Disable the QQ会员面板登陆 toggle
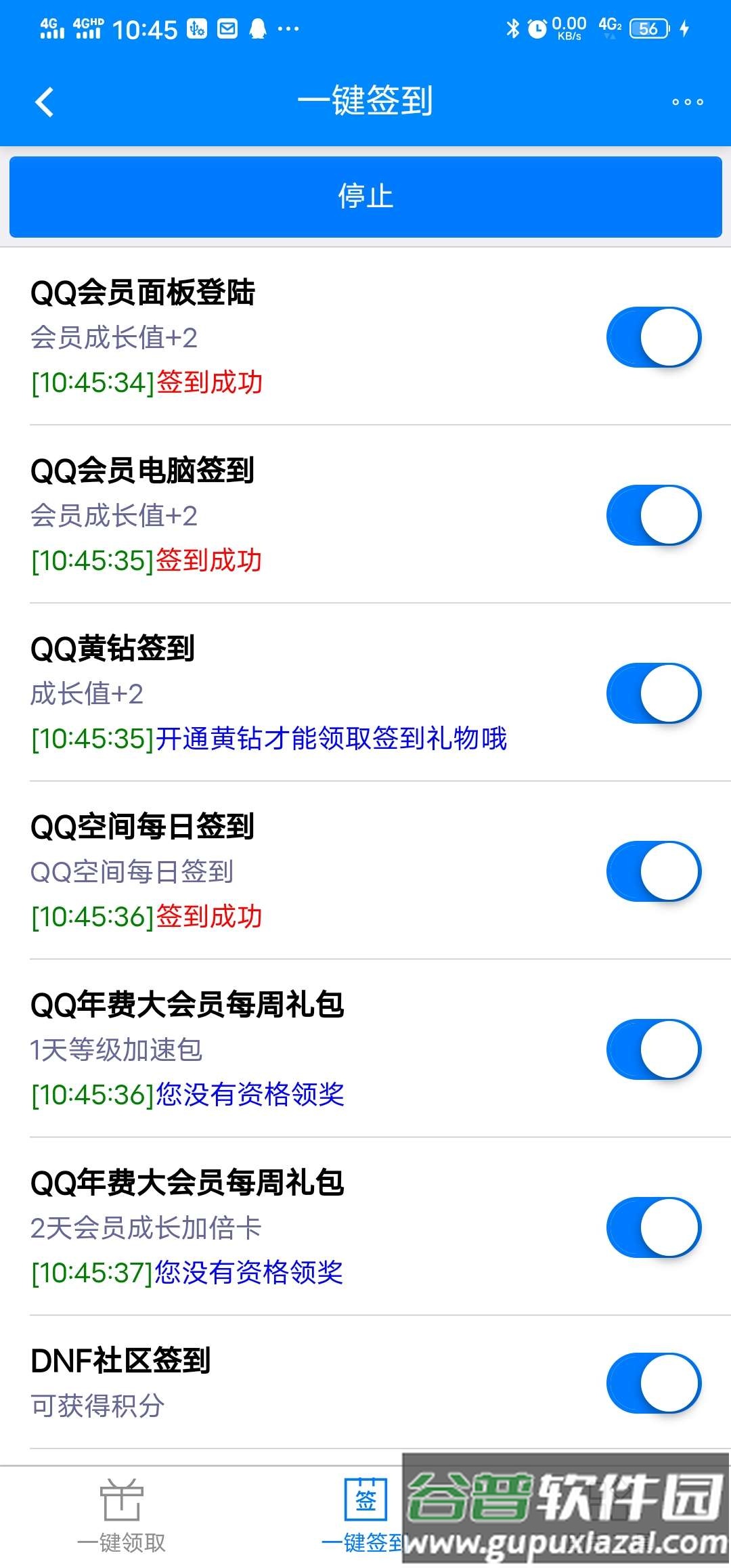This screenshot has width=731, height=1568. [x=652, y=336]
